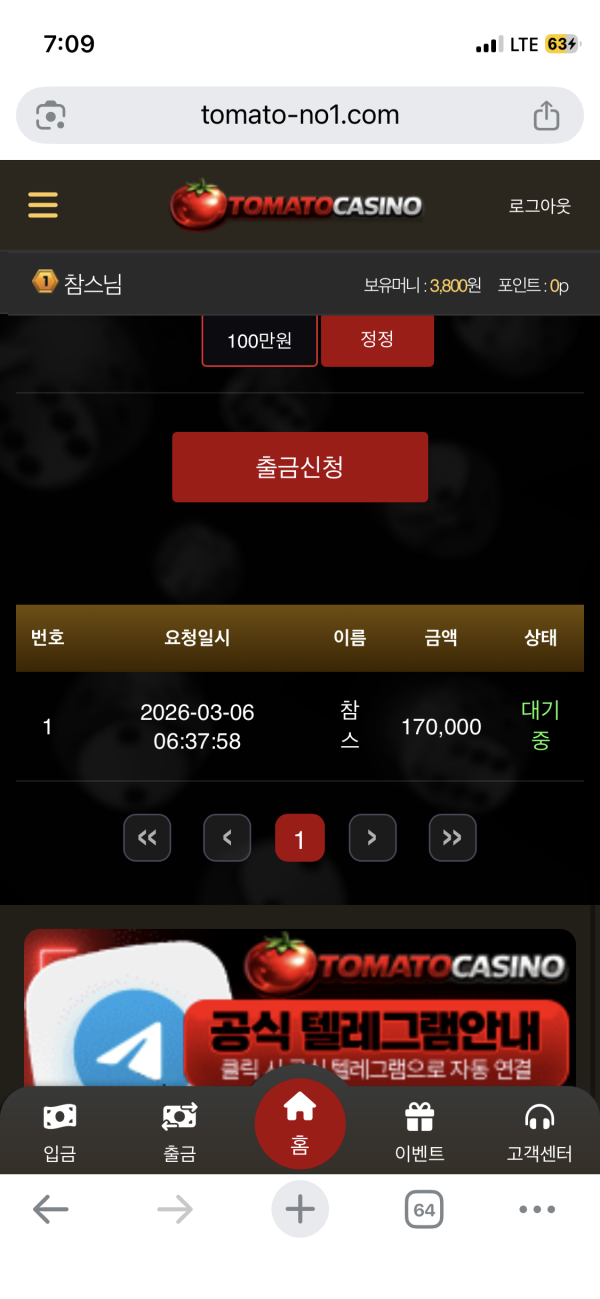The image size is (600, 1299).
Task: Open the hamburger menu
Action: click(43, 205)
